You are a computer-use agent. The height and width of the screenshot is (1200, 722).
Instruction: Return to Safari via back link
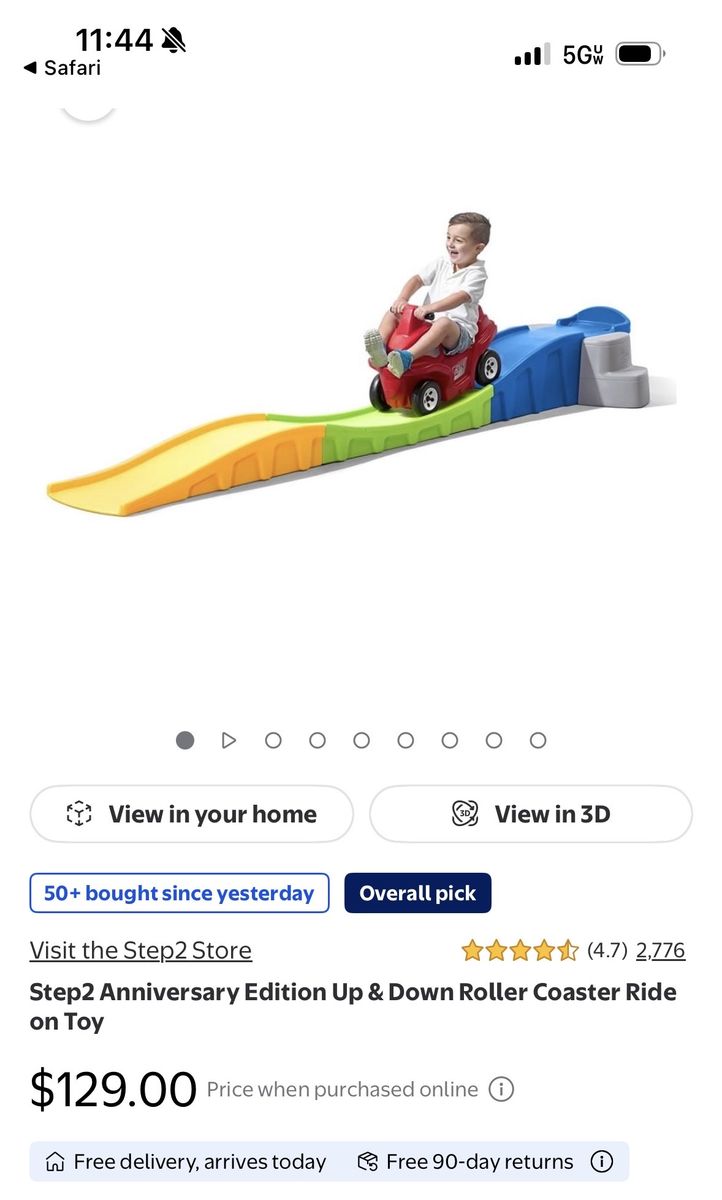[x=62, y=68]
